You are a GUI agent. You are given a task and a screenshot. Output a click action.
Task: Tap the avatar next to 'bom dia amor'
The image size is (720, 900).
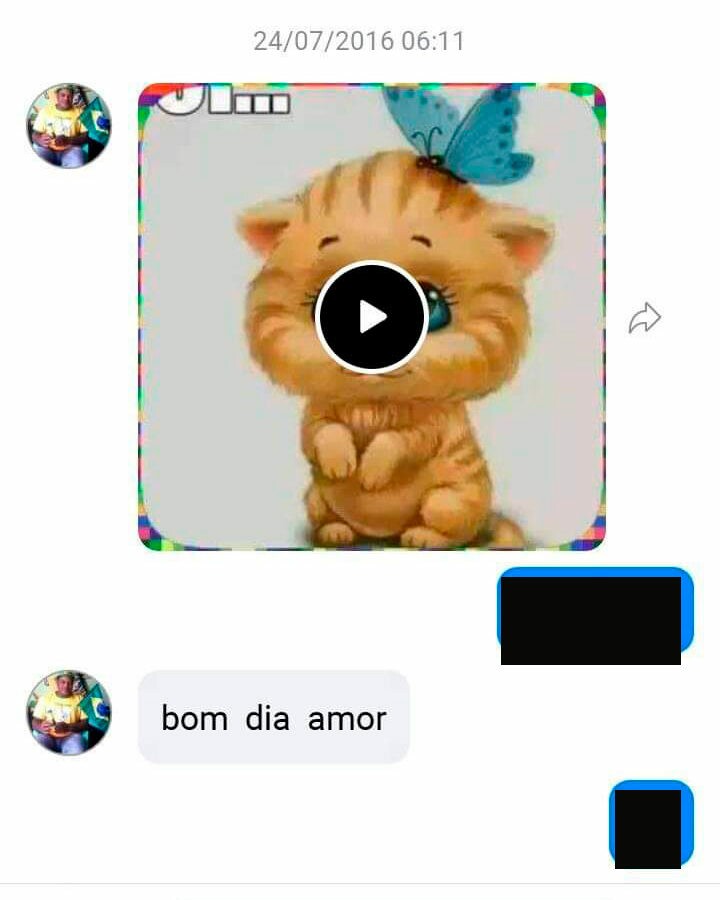[68, 712]
